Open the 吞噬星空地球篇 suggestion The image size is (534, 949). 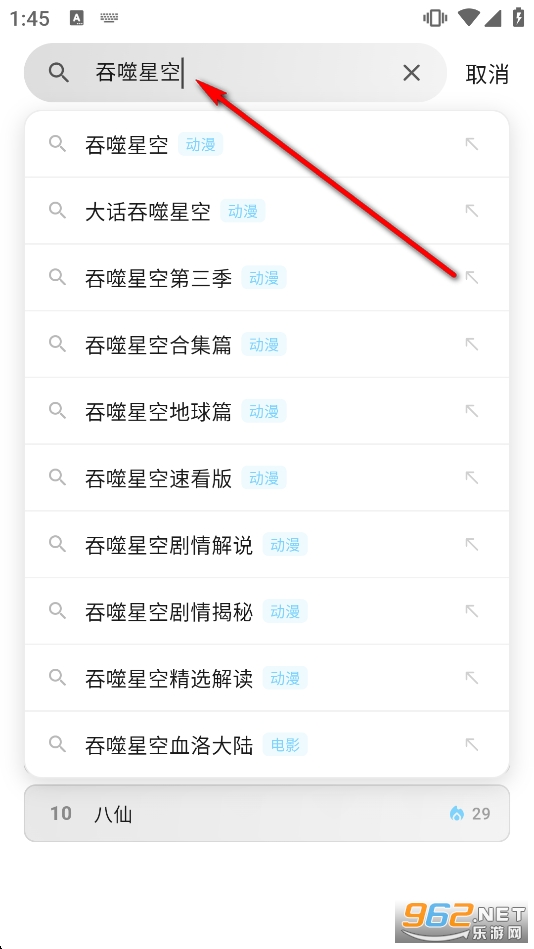(x=267, y=411)
